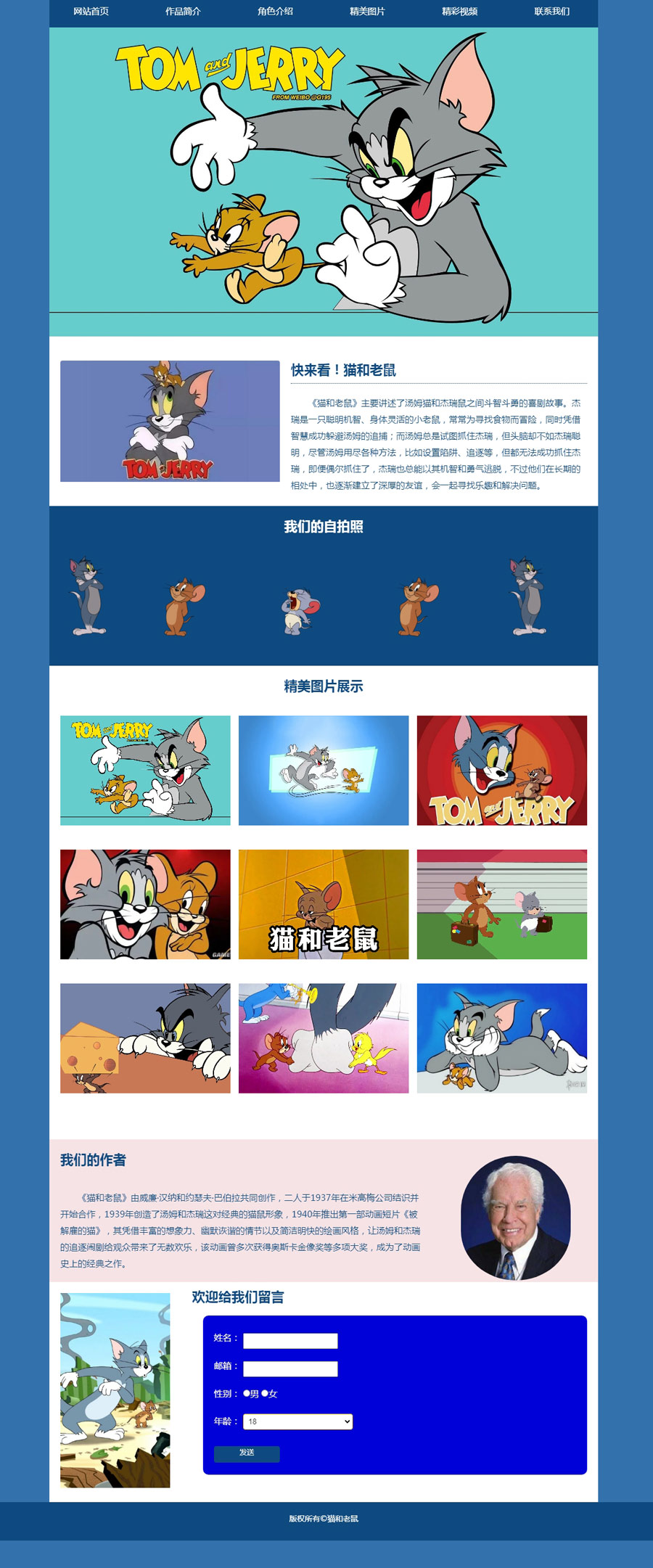Open the 精彩视频 page
The width and height of the screenshot is (653, 1568).
pyautogui.click(x=459, y=12)
